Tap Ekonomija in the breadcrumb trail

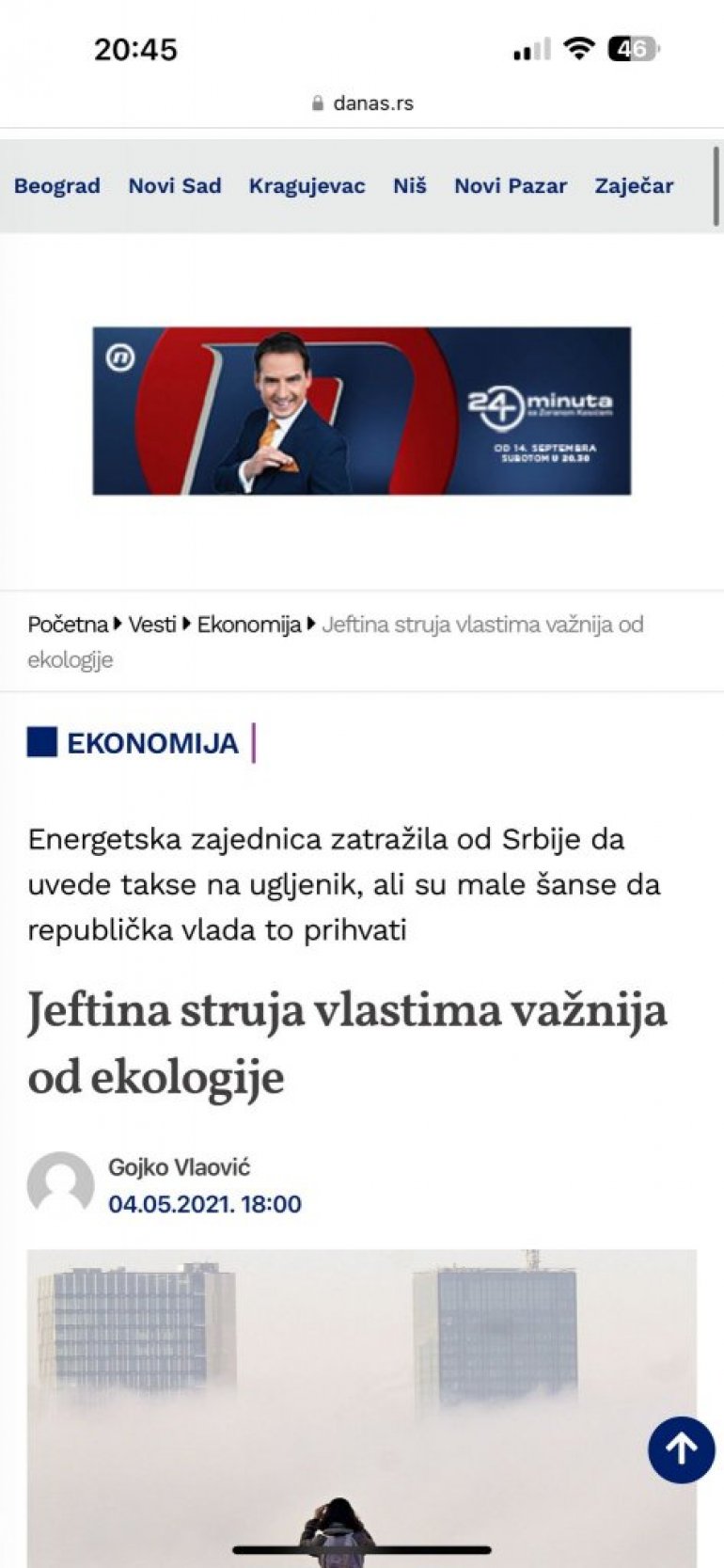[x=248, y=625]
